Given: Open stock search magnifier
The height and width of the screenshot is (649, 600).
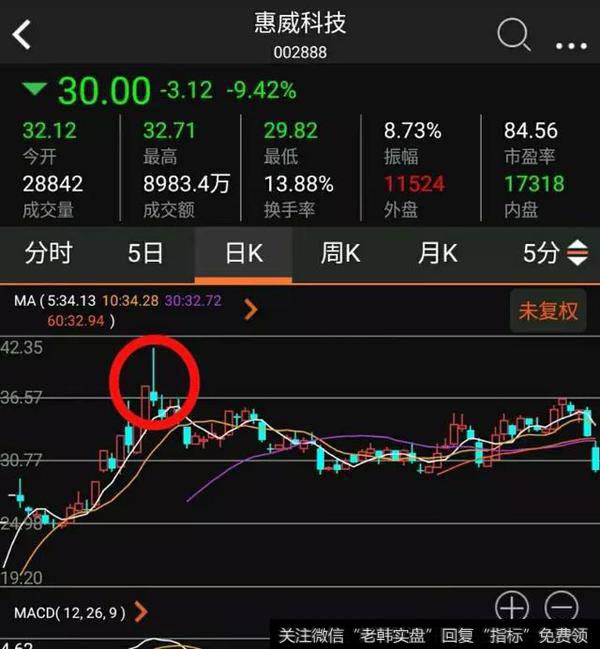Looking at the screenshot, I should (x=513, y=36).
